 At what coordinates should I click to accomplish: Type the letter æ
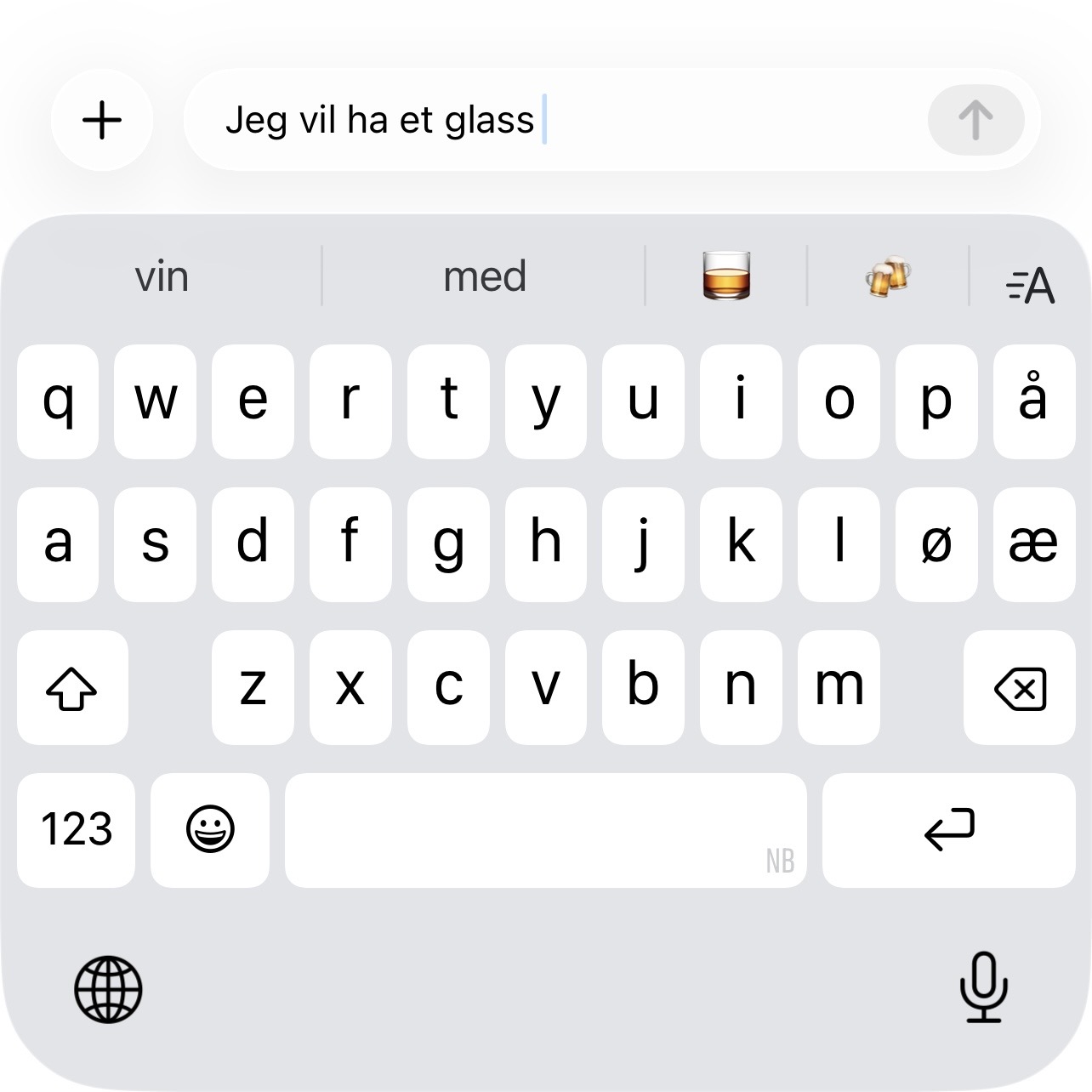1033,544
